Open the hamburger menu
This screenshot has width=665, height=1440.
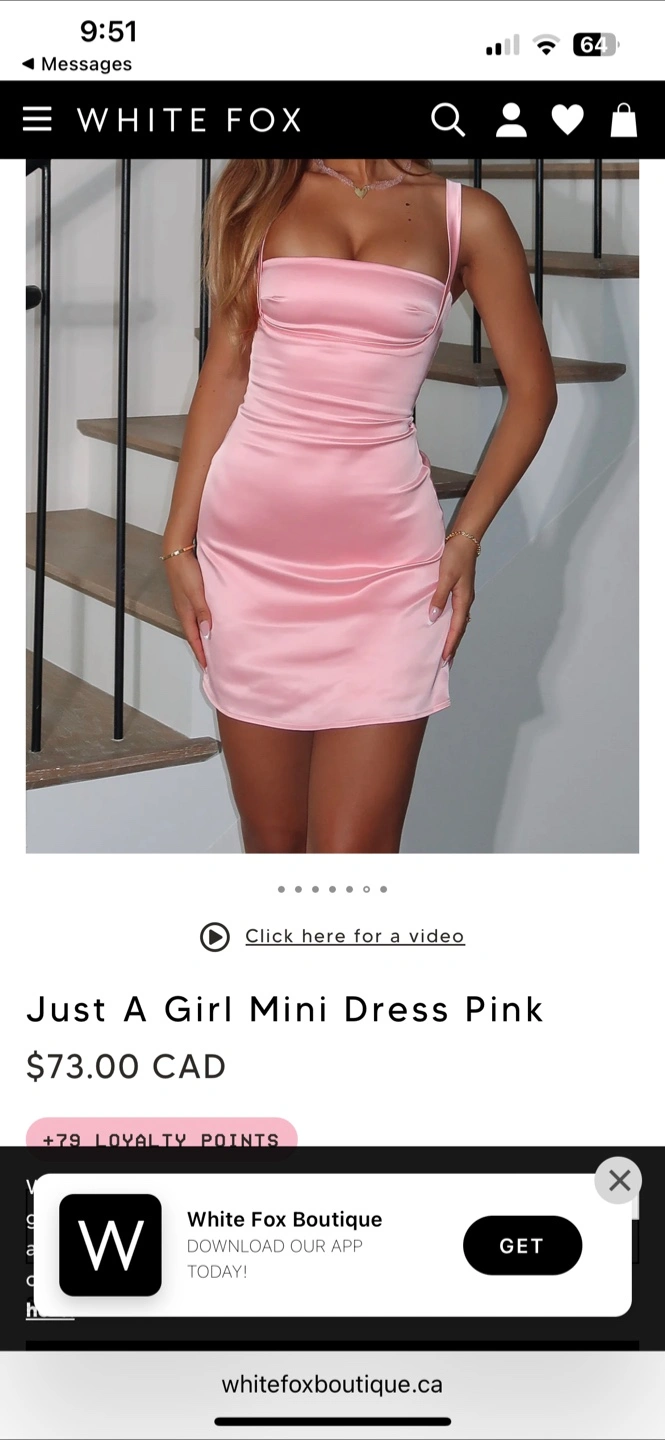click(x=37, y=119)
